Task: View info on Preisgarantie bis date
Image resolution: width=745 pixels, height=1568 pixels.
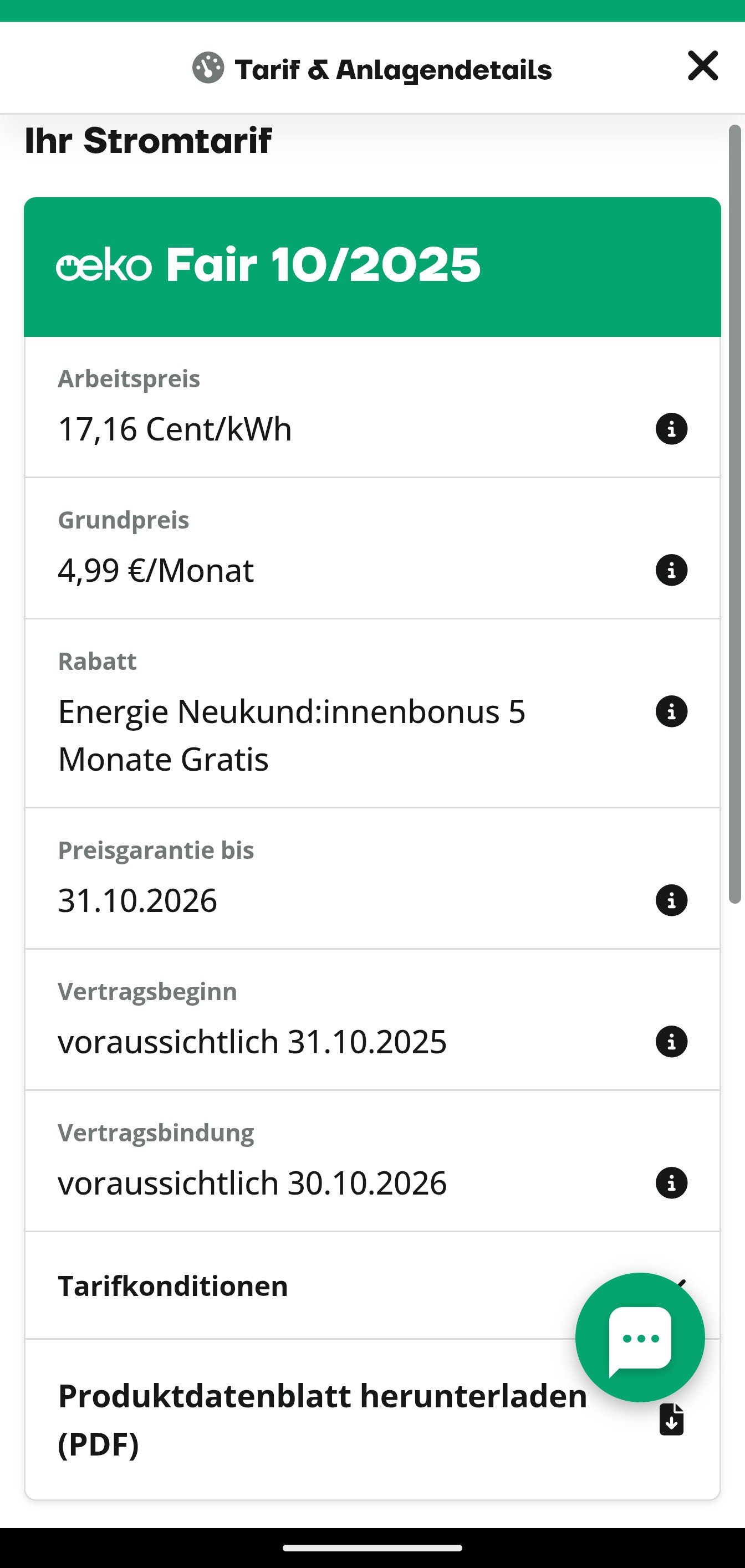Action: [x=671, y=900]
